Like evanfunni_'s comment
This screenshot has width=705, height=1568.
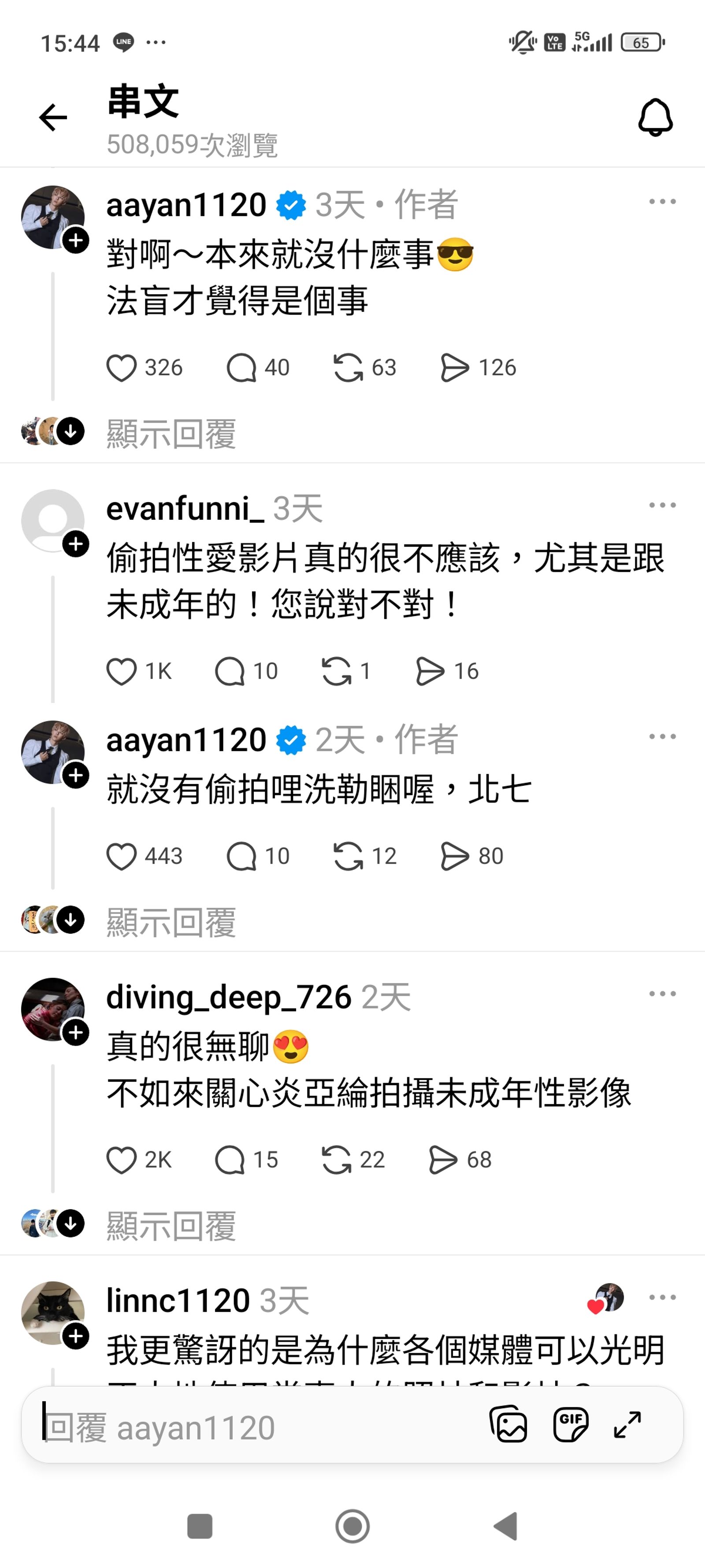(121, 672)
